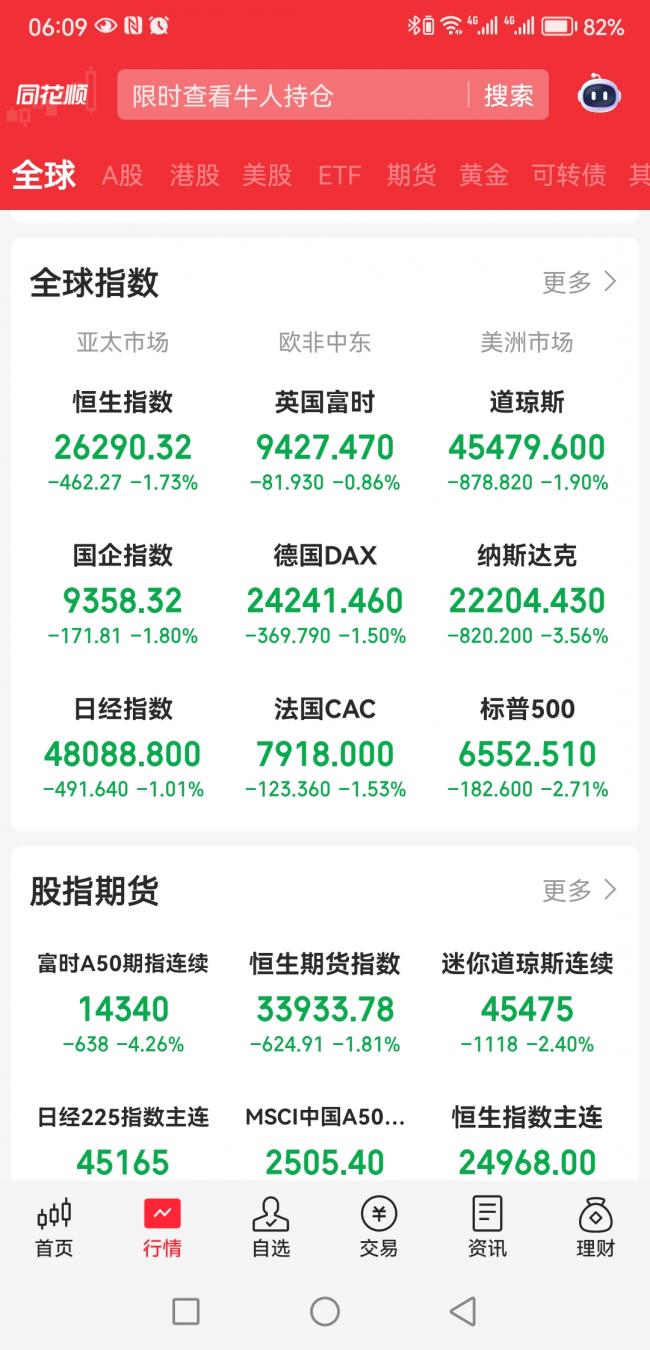Open the 德国DAX index quote
Image resolution: width=650 pixels, height=1350 pixels.
coord(325,594)
